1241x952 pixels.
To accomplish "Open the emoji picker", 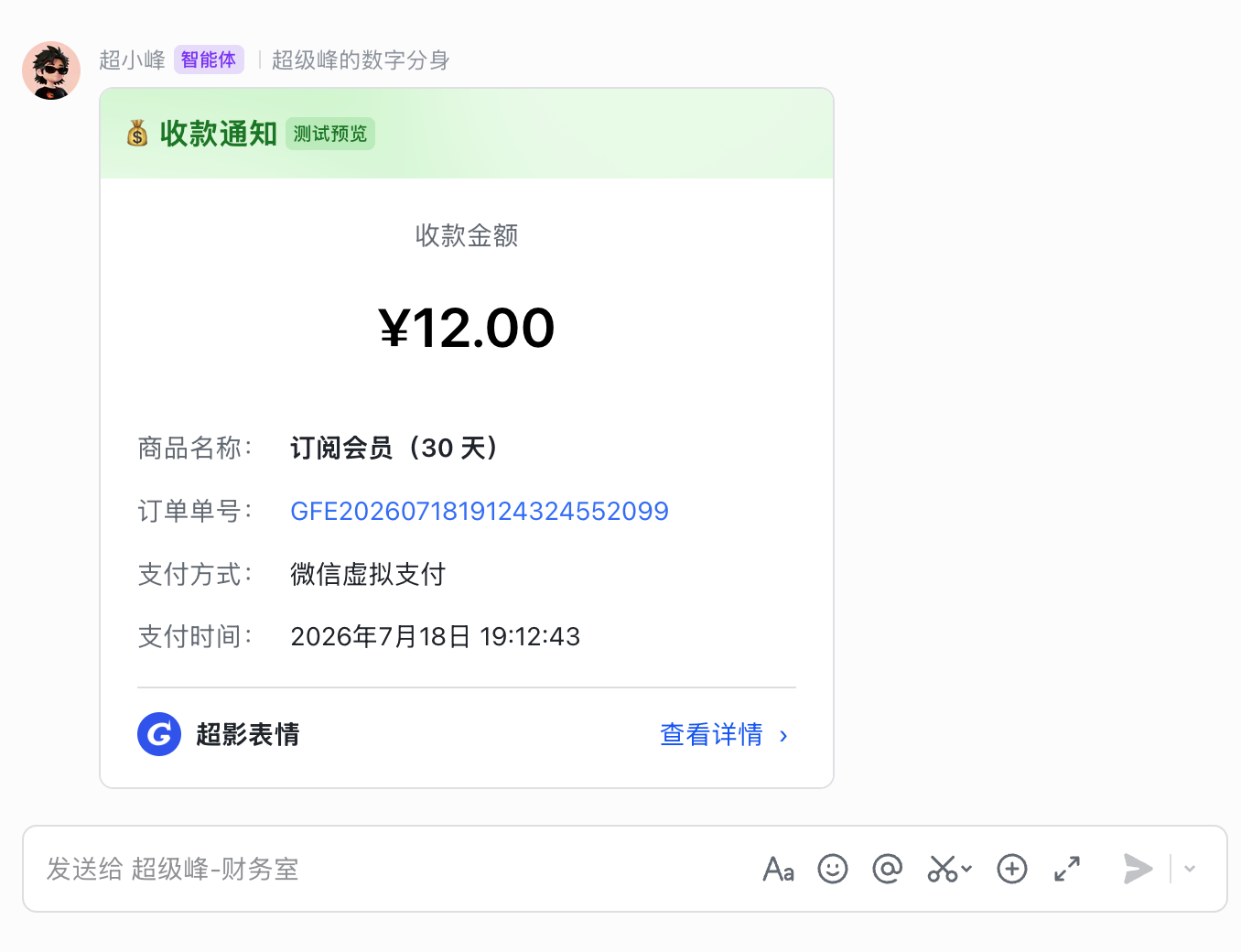I will [x=833, y=869].
